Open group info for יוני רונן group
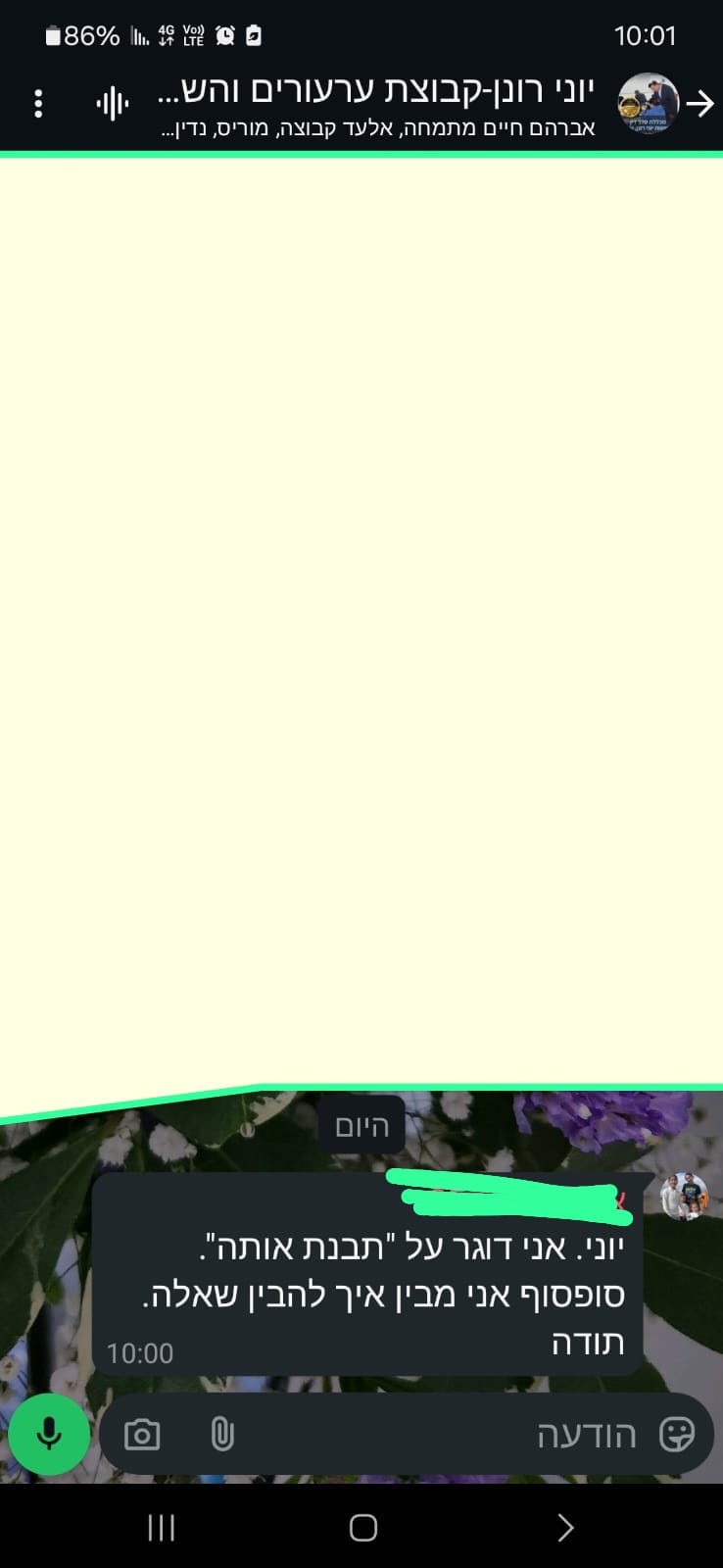Viewport: 723px width, 1568px height. coord(377,103)
